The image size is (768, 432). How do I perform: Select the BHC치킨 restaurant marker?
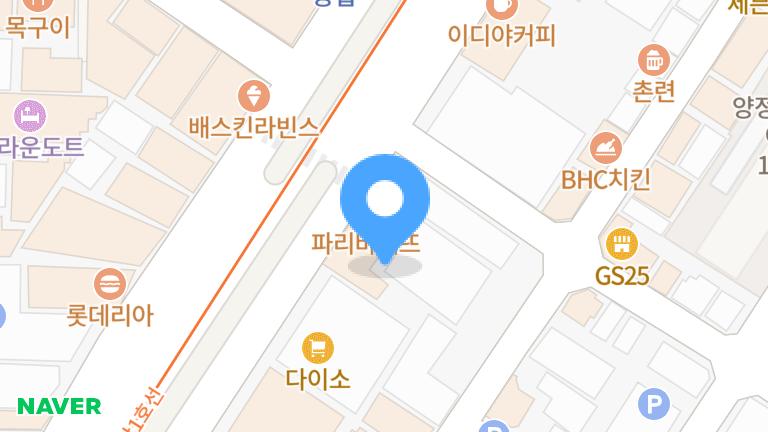(606, 149)
